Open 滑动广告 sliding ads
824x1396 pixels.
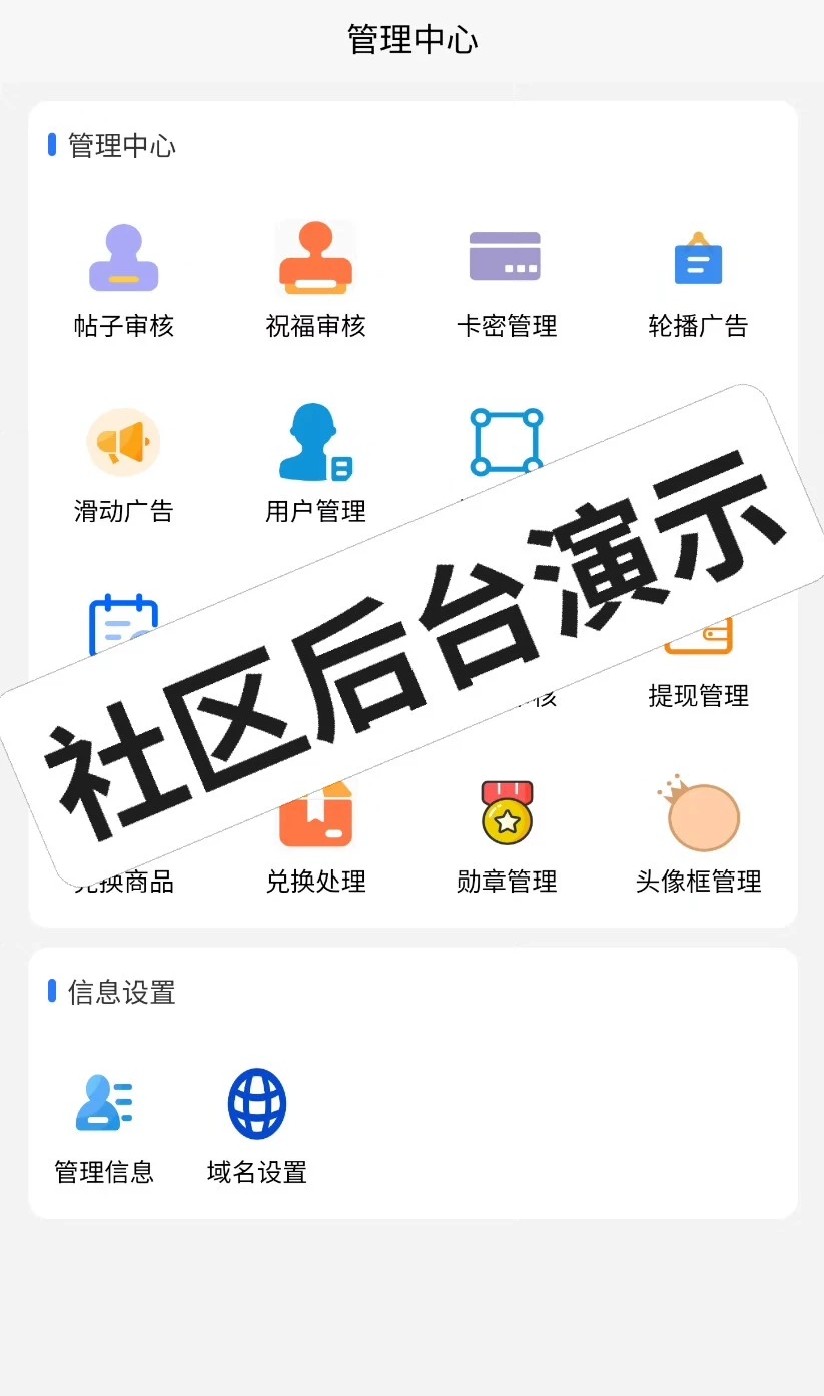[x=124, y=466]
